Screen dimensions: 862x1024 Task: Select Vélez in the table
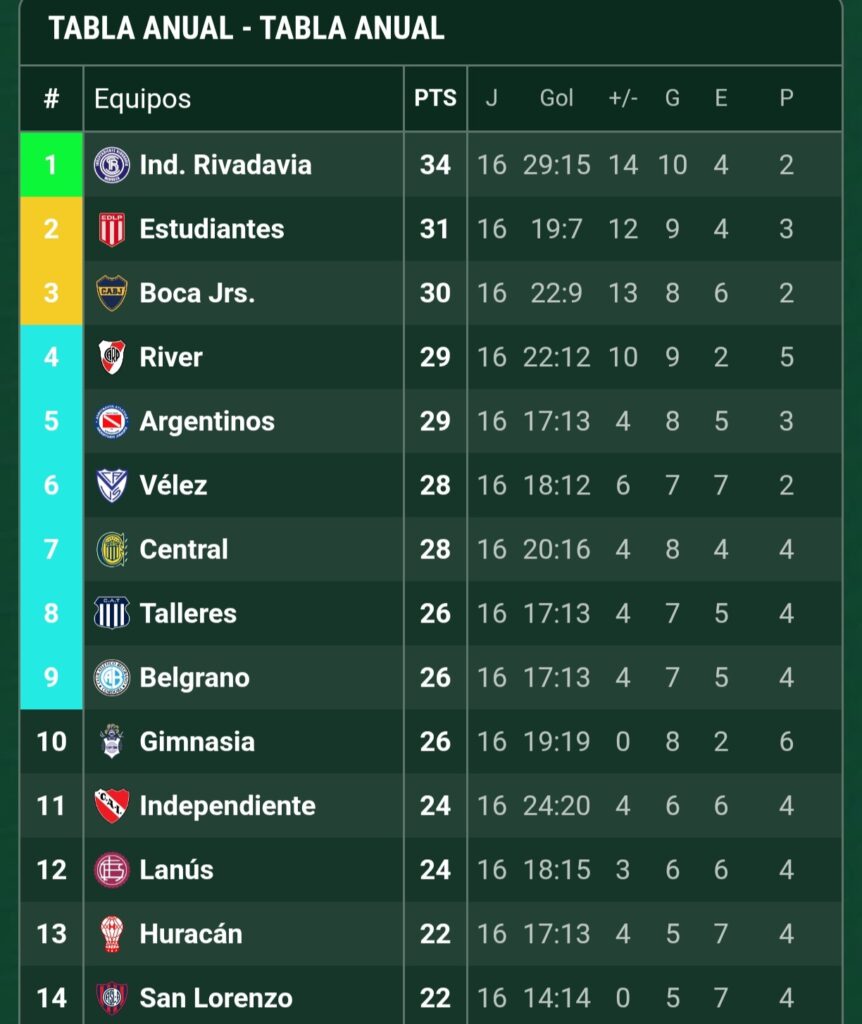(x=431, y=485)
